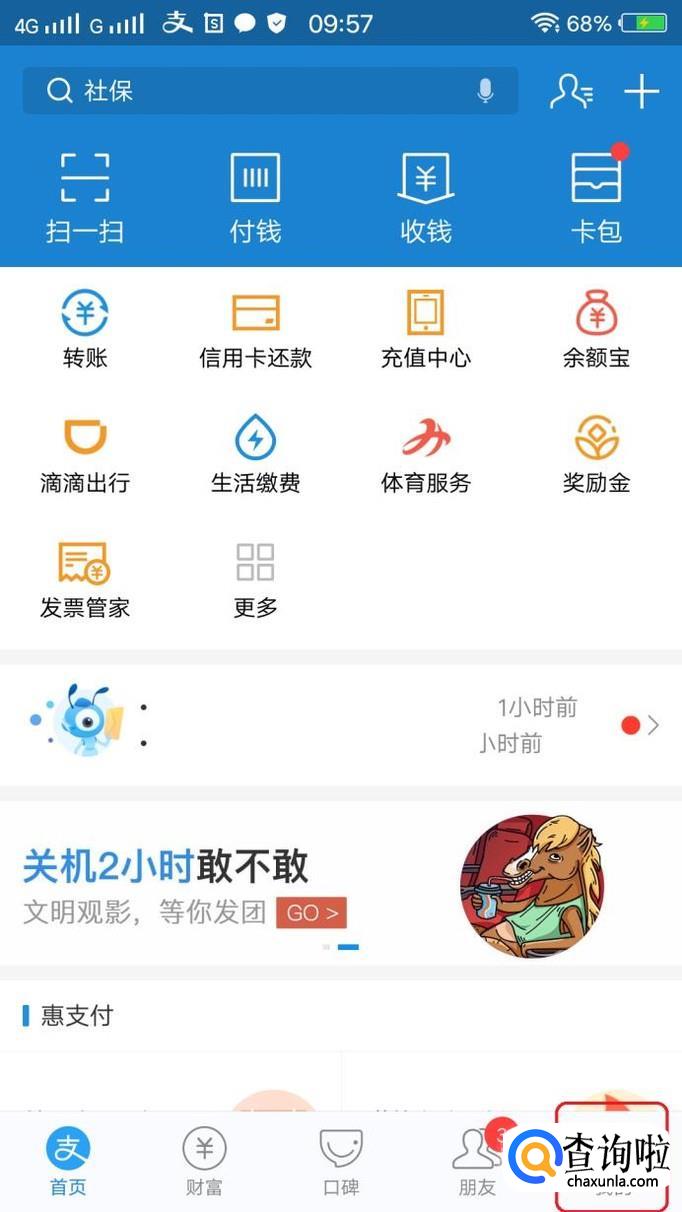Open 发票管家
The height and width of the screenshot is (1212, 682).
[85, 578]
